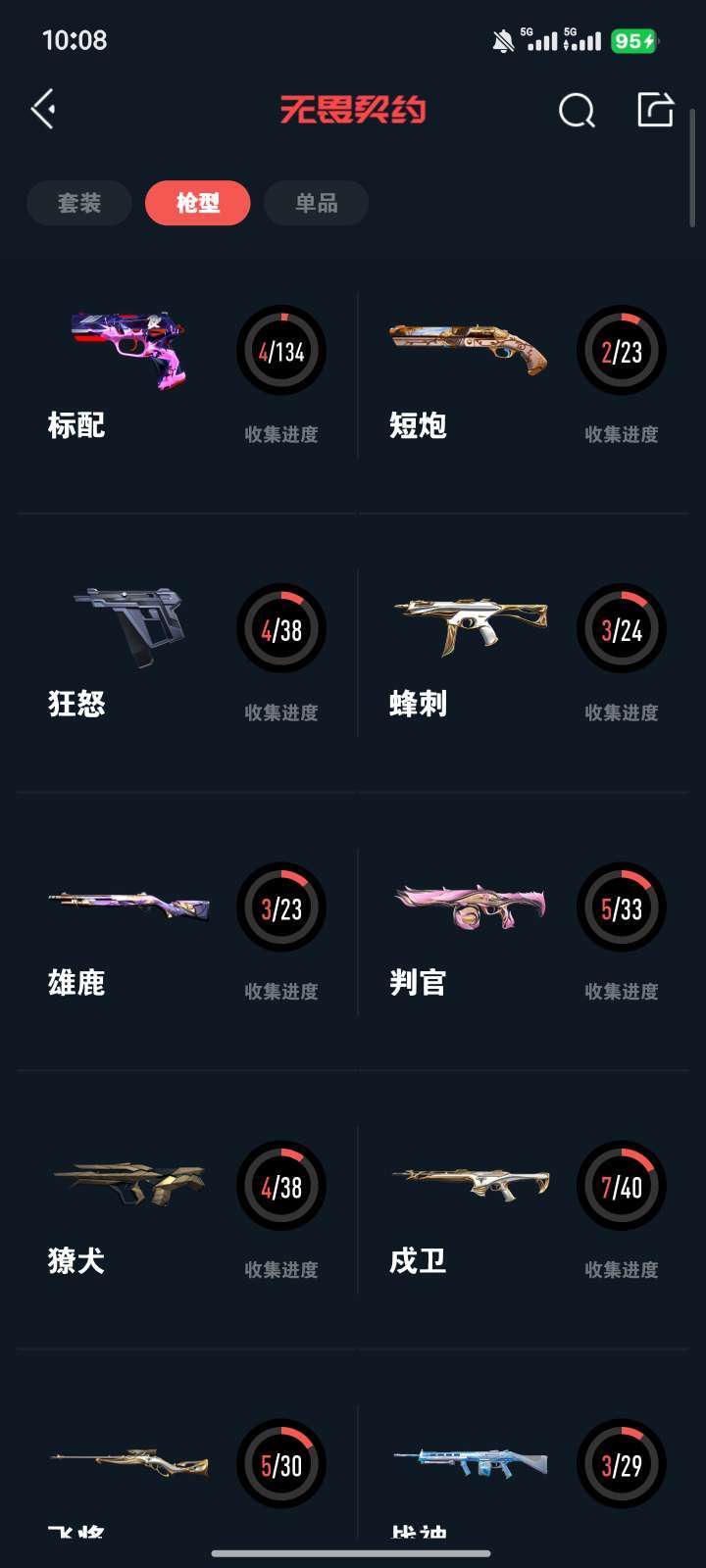Open the 标配 weapon collection
The height and width of the screenshot is (1568, 706).
186,374
